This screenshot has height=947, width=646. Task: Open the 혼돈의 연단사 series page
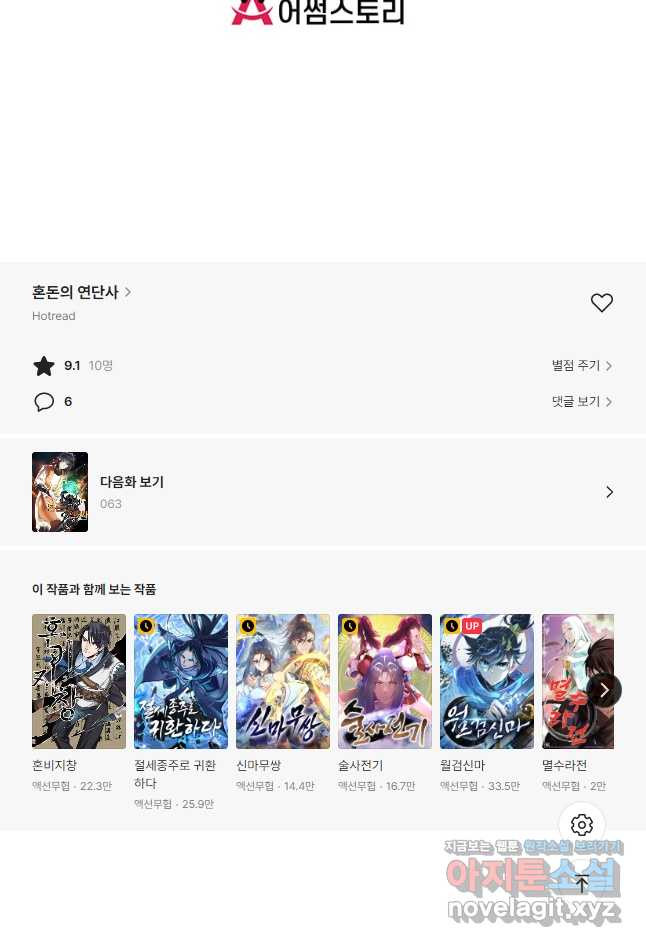tap(81, 292)
